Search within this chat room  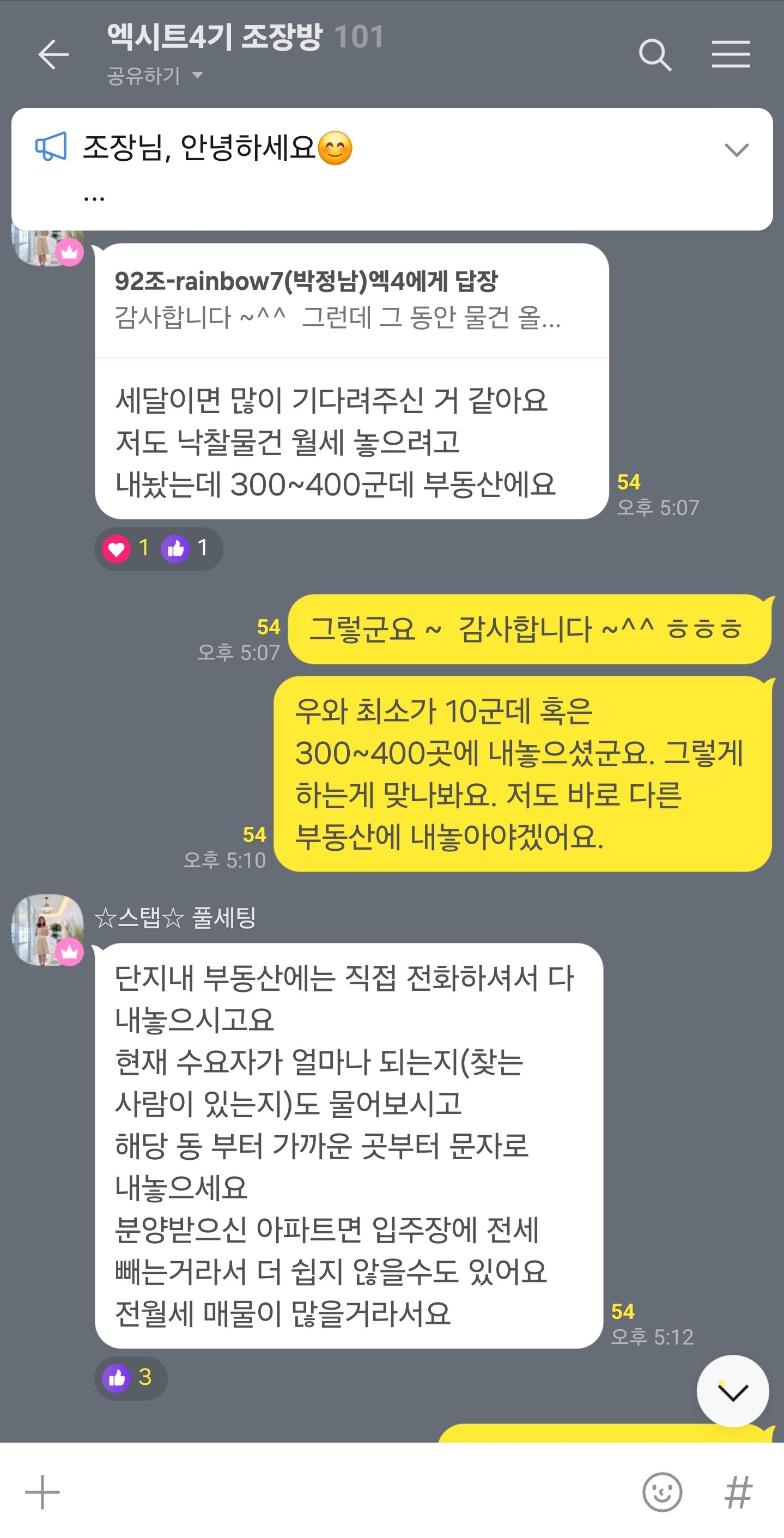[654, 55]
